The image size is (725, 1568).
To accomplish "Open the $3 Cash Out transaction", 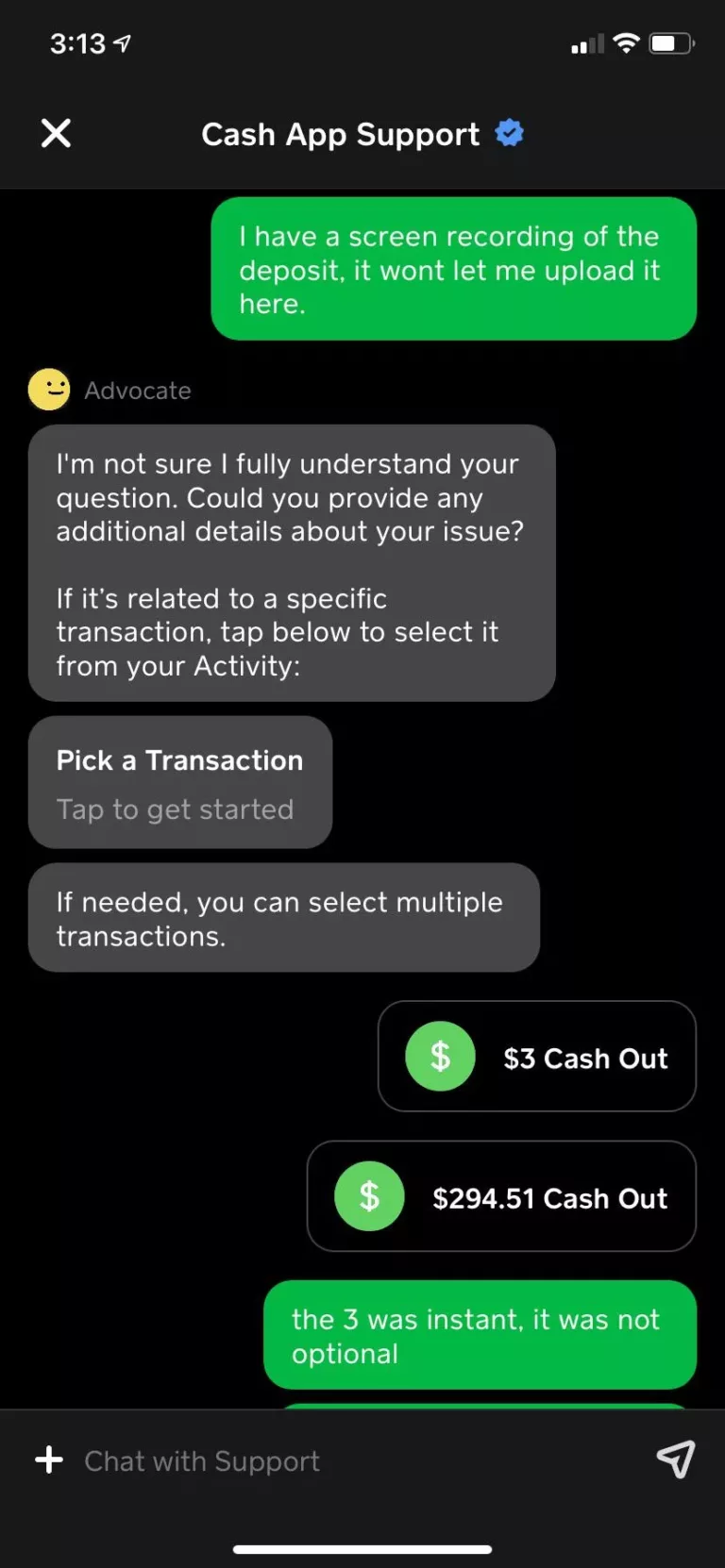I will [x=536, y=1057].
